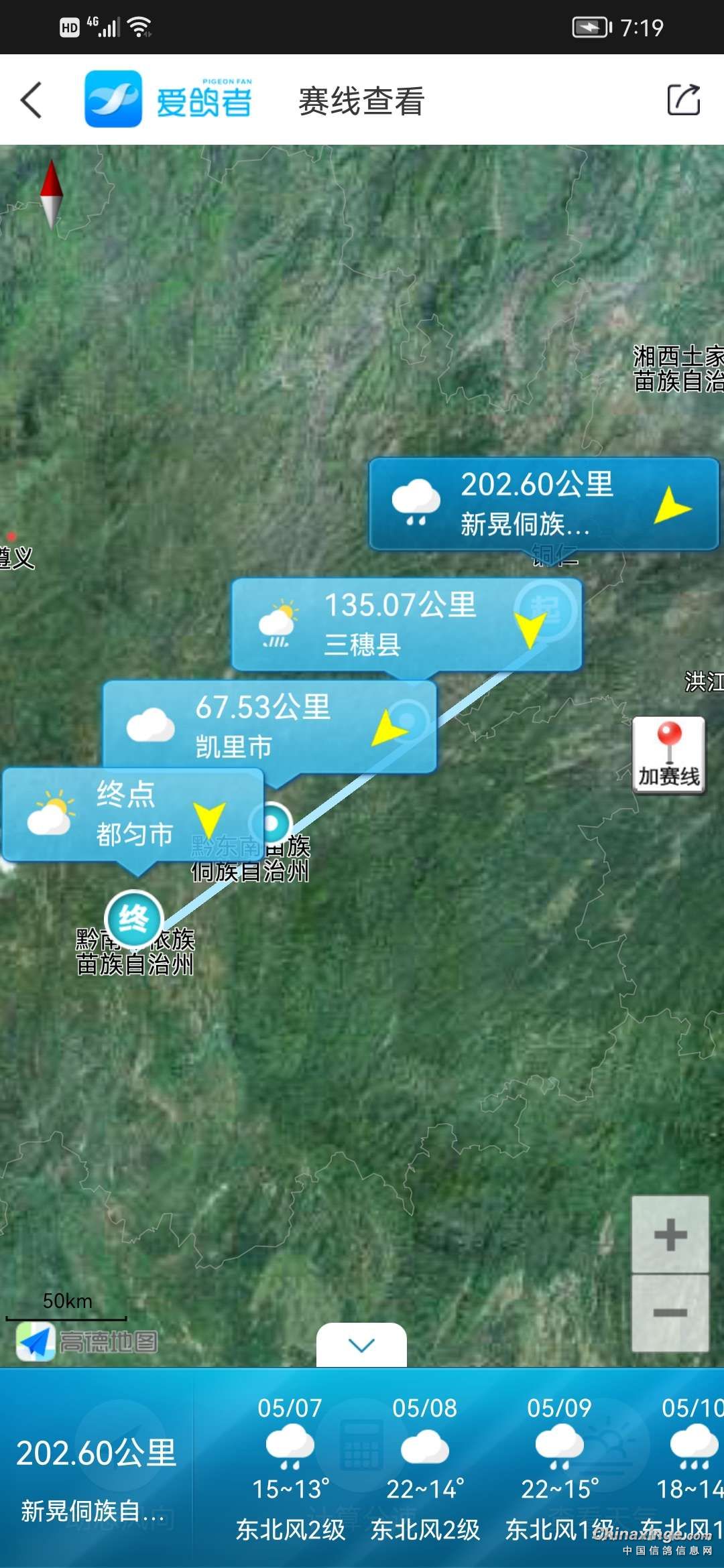The width and height of the screenshot is (724, 1568).
Task: Tap the 终 endpoint map marker
Action: click(134, 918)
